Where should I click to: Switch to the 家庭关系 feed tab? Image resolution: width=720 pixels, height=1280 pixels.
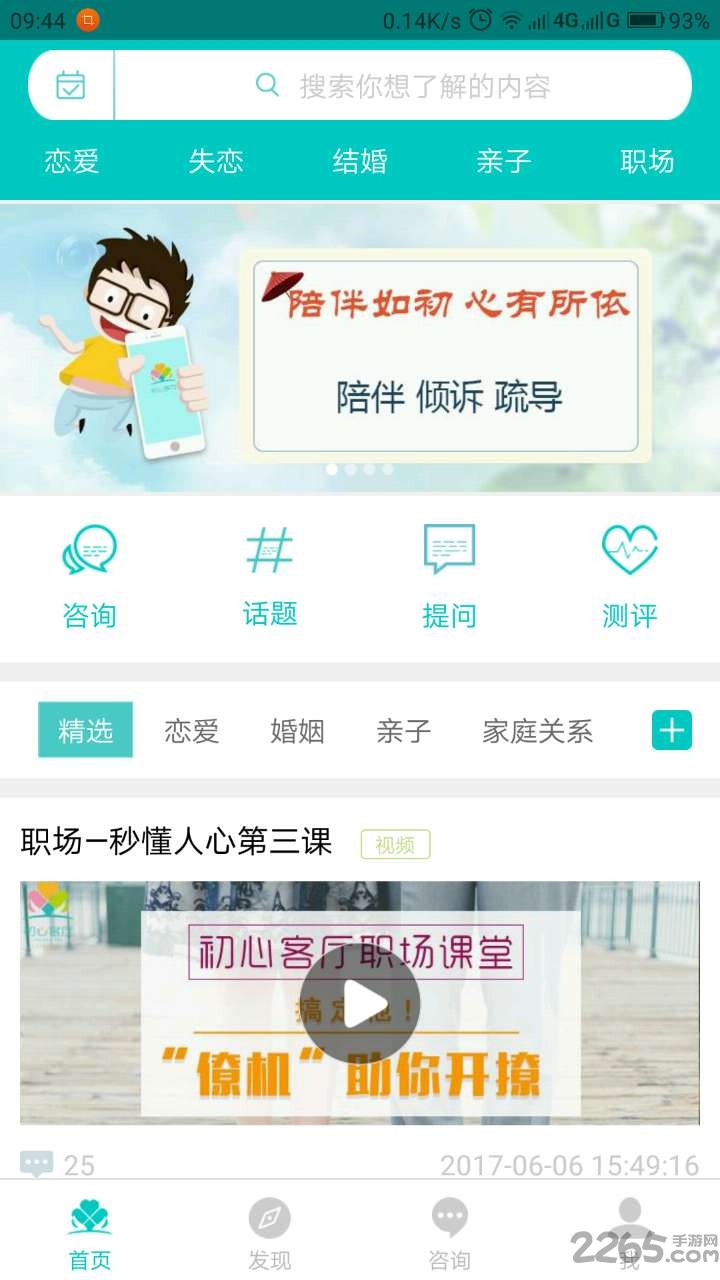pyautogui.click(x=537, y=731)
